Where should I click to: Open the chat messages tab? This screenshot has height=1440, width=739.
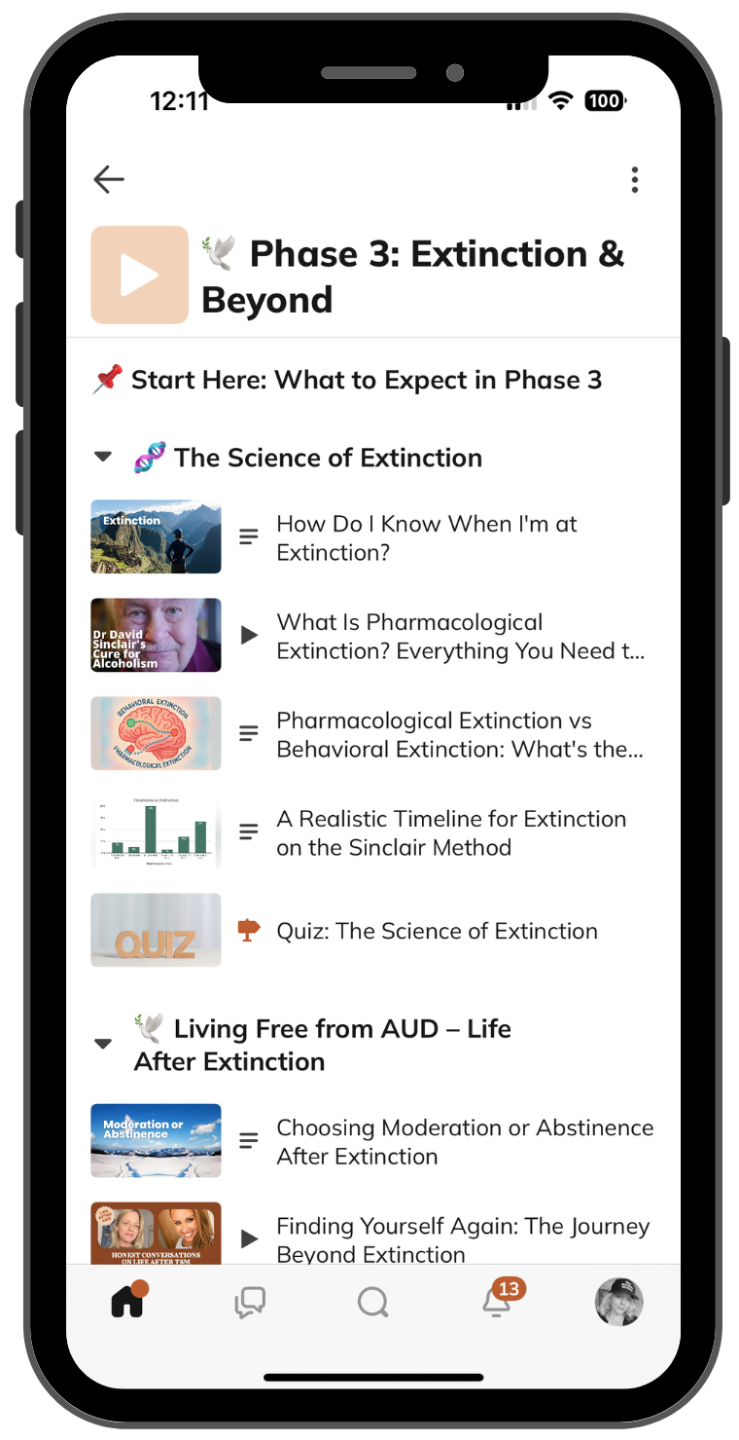point(250,1302)
